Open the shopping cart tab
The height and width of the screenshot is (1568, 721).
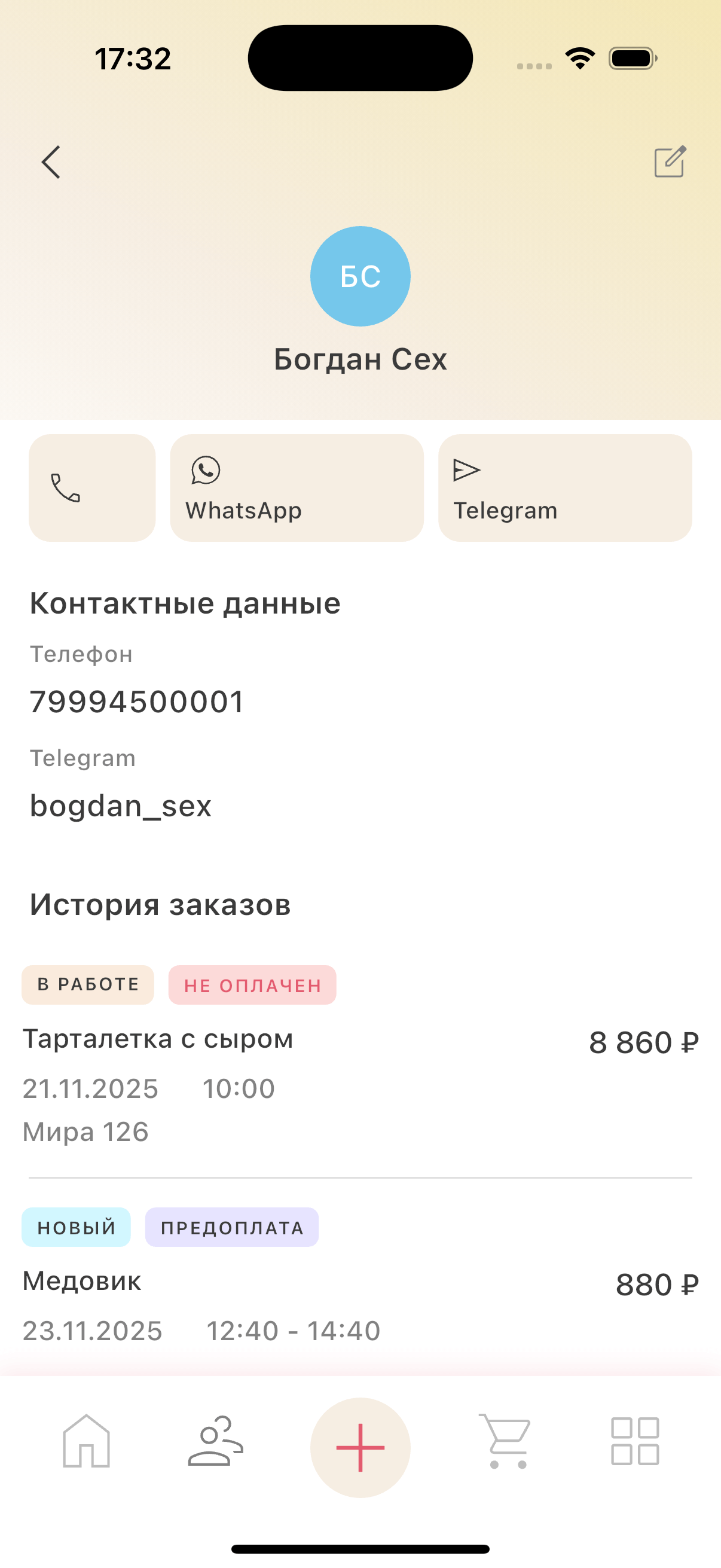pyautogui.click(x=505, y=1441)
